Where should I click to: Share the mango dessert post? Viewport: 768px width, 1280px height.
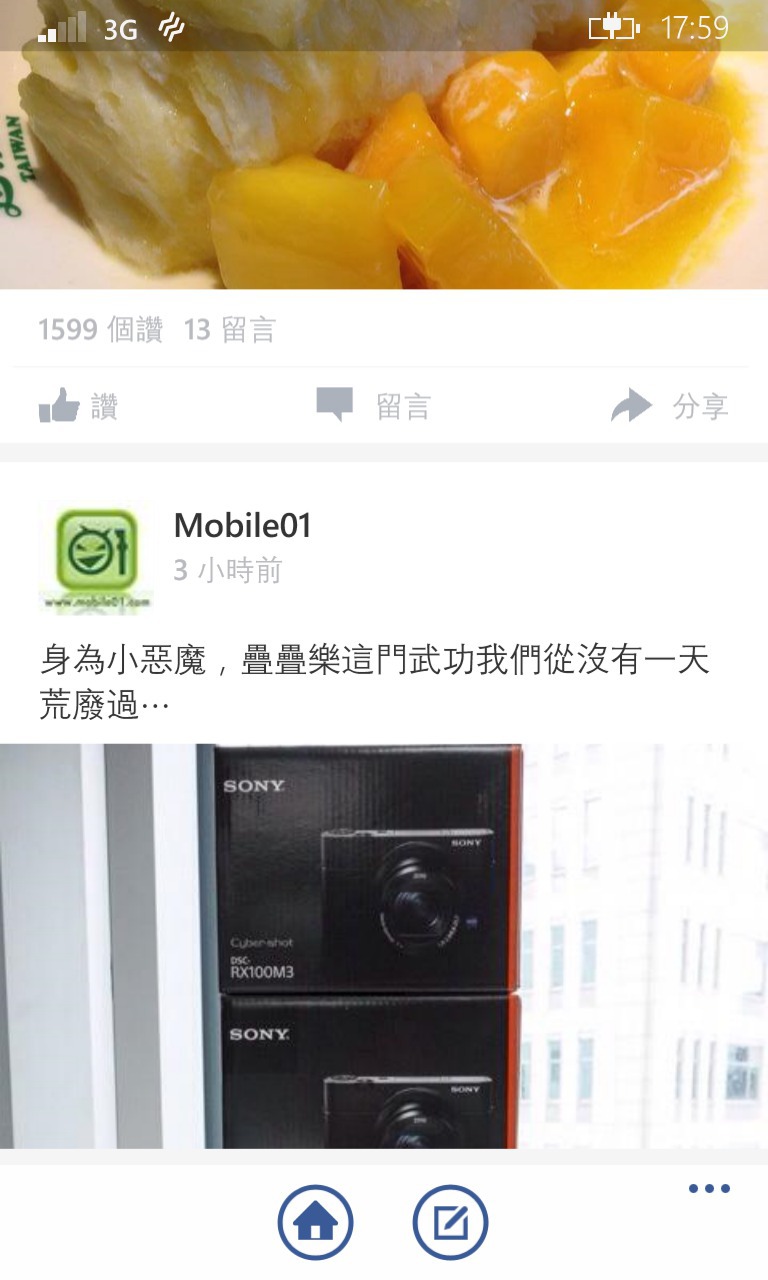669,406
